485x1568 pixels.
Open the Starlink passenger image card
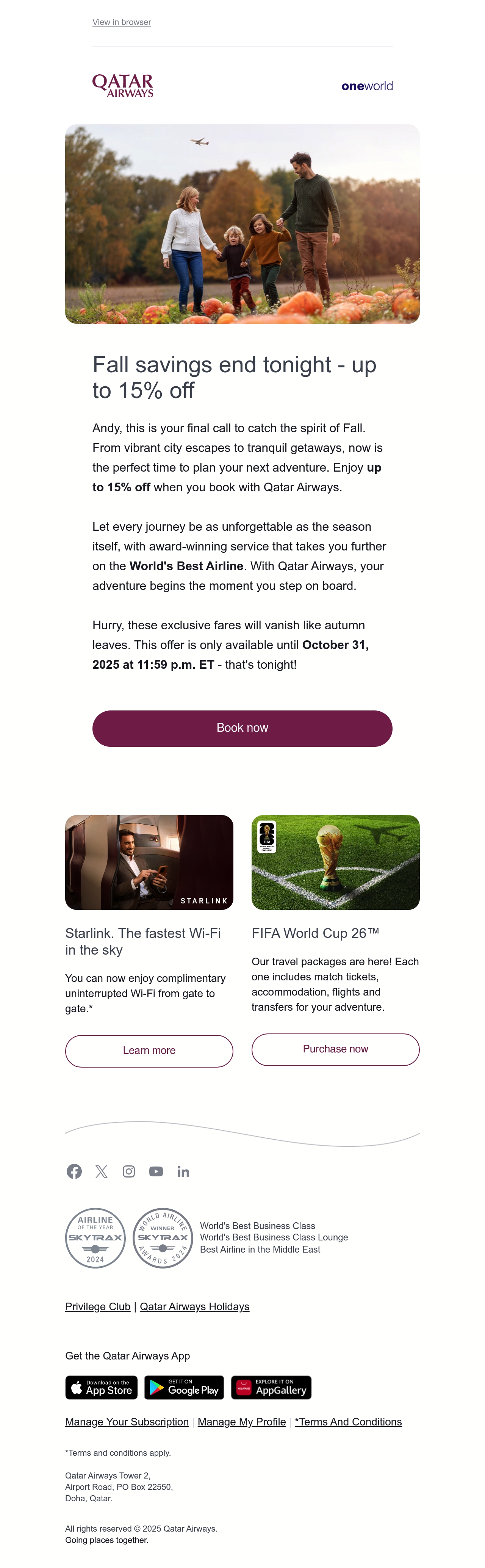(x=149, y=862)
